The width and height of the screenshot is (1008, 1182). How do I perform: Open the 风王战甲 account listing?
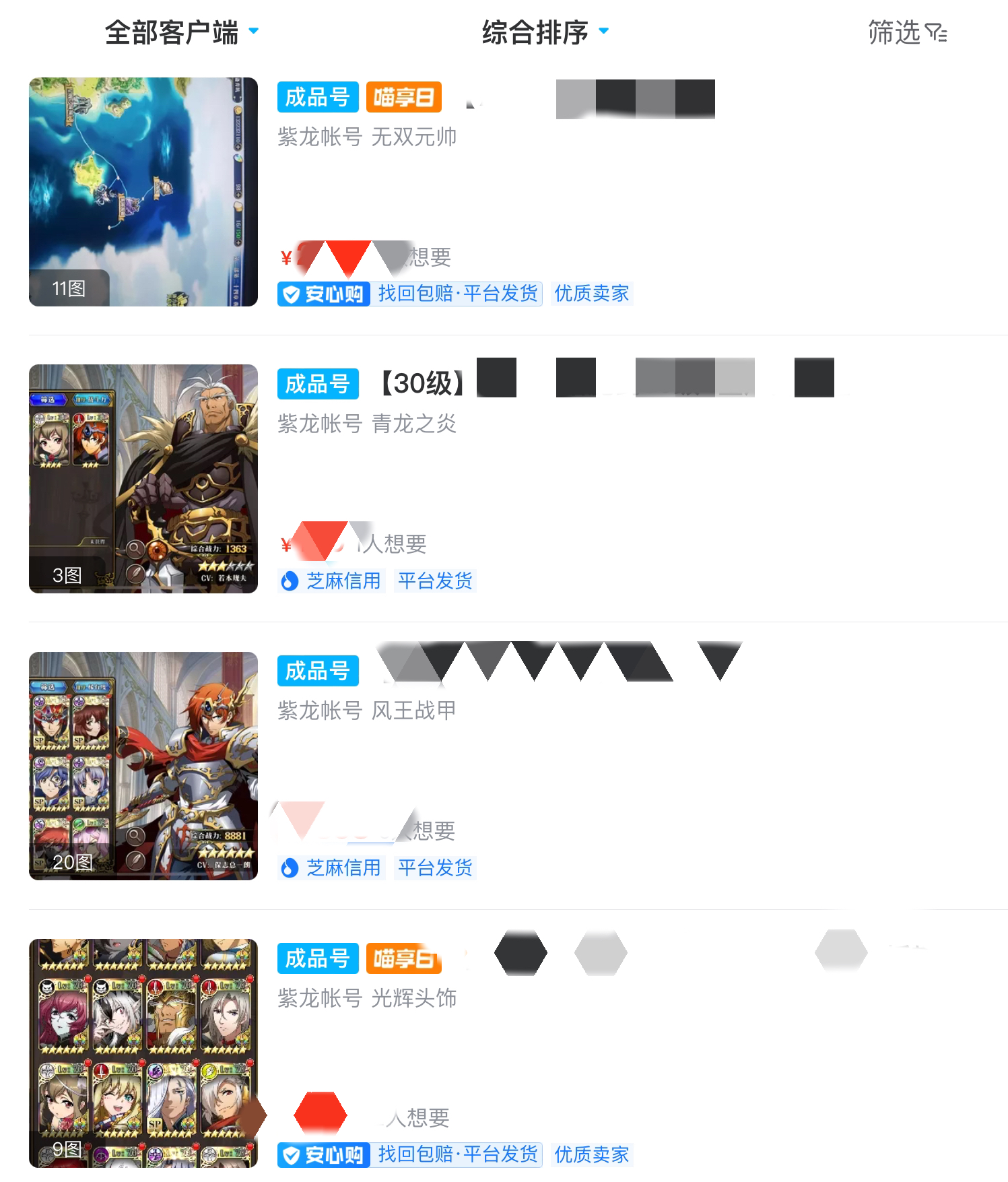[x=367, y=711]
